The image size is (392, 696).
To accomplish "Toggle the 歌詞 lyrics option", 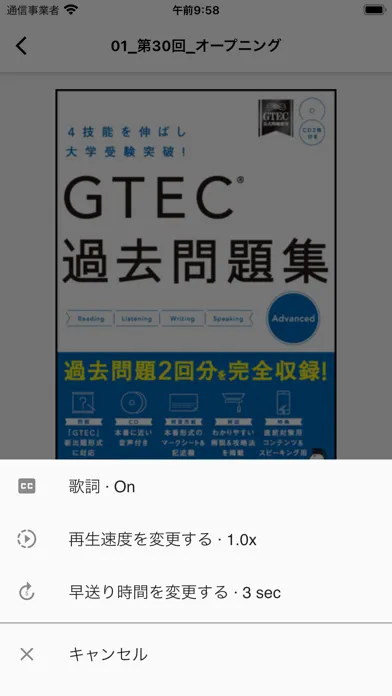I will click(x=196, y=486).
